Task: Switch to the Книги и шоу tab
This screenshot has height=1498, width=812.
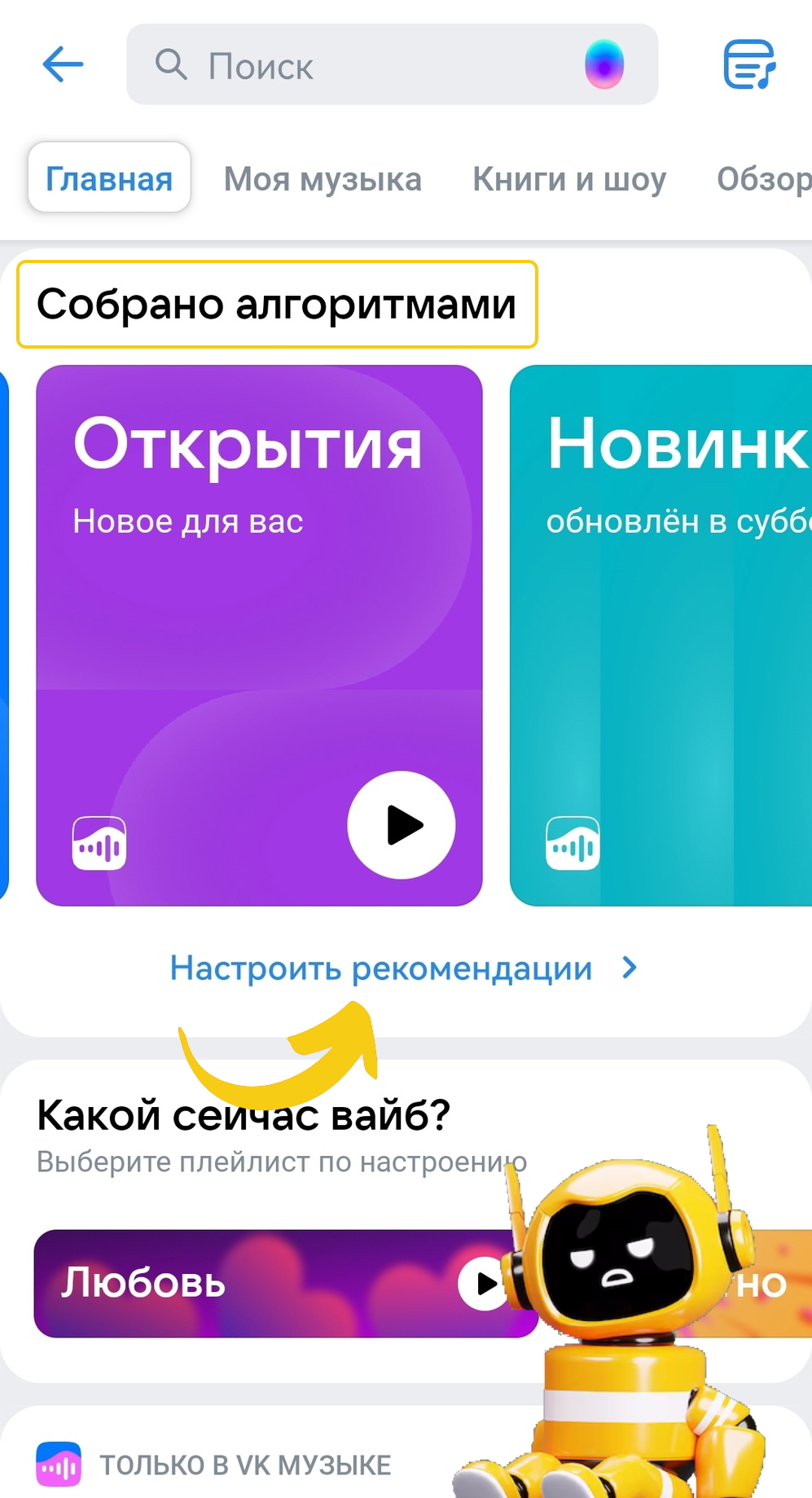Action: [569, 179]
